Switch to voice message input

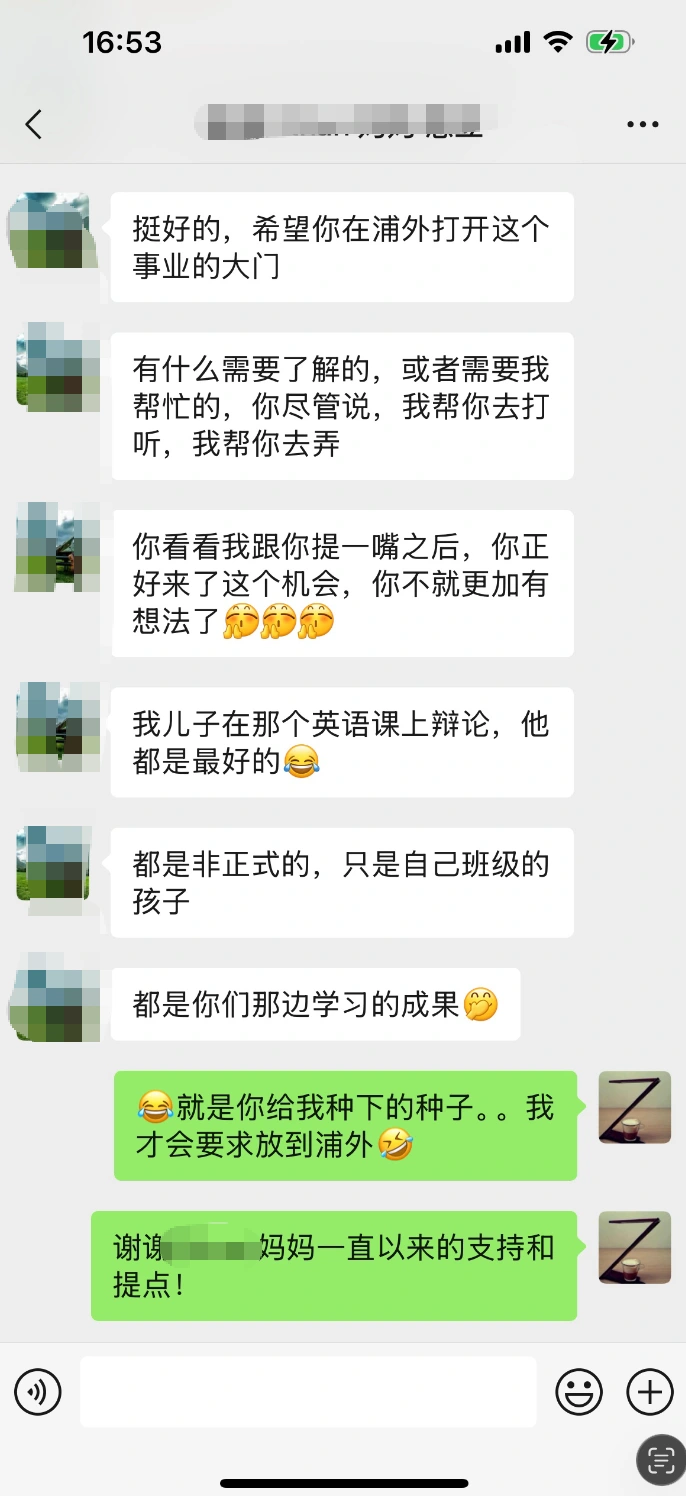[38, 1391]
